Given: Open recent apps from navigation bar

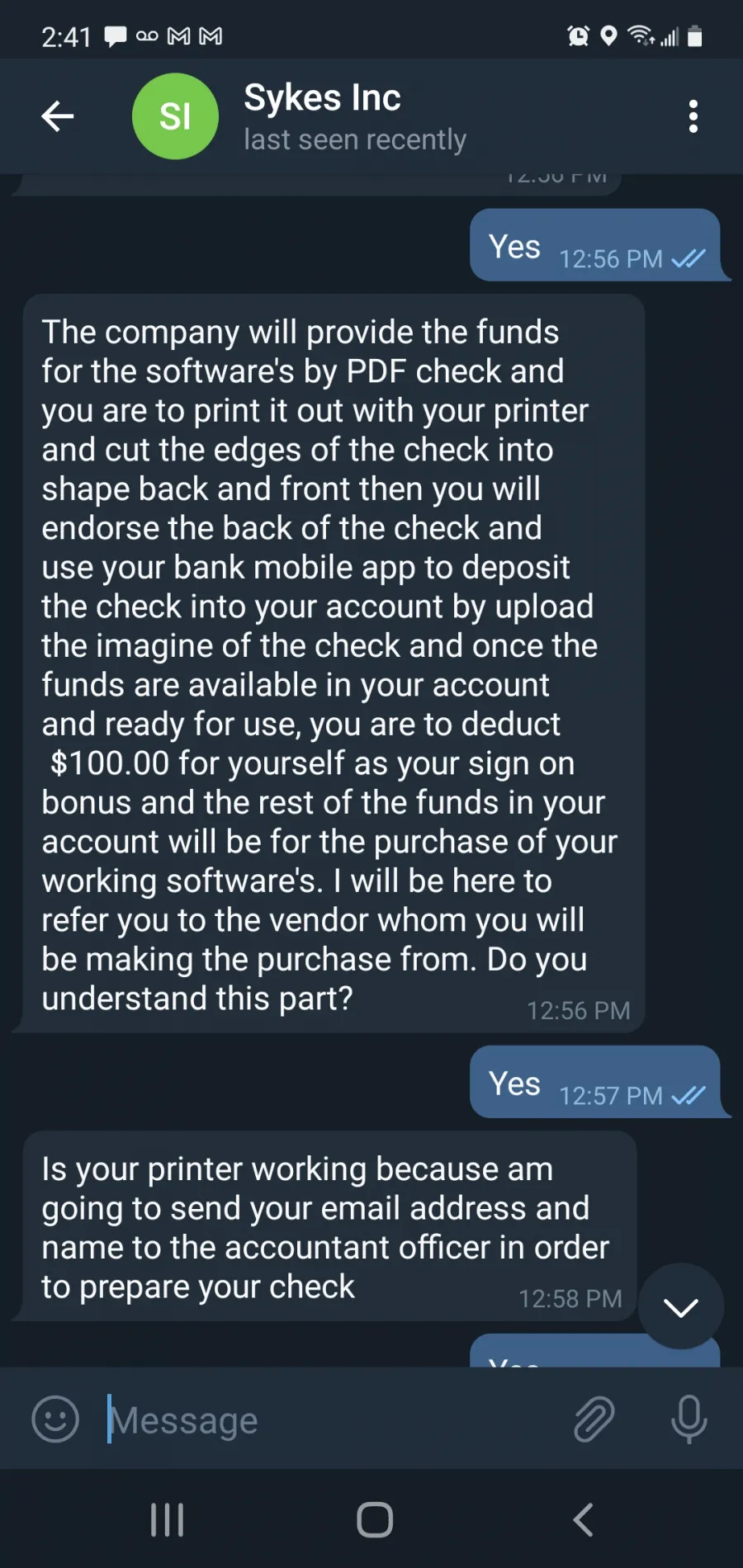Looking at the screenshot, I should (167, 1519).
